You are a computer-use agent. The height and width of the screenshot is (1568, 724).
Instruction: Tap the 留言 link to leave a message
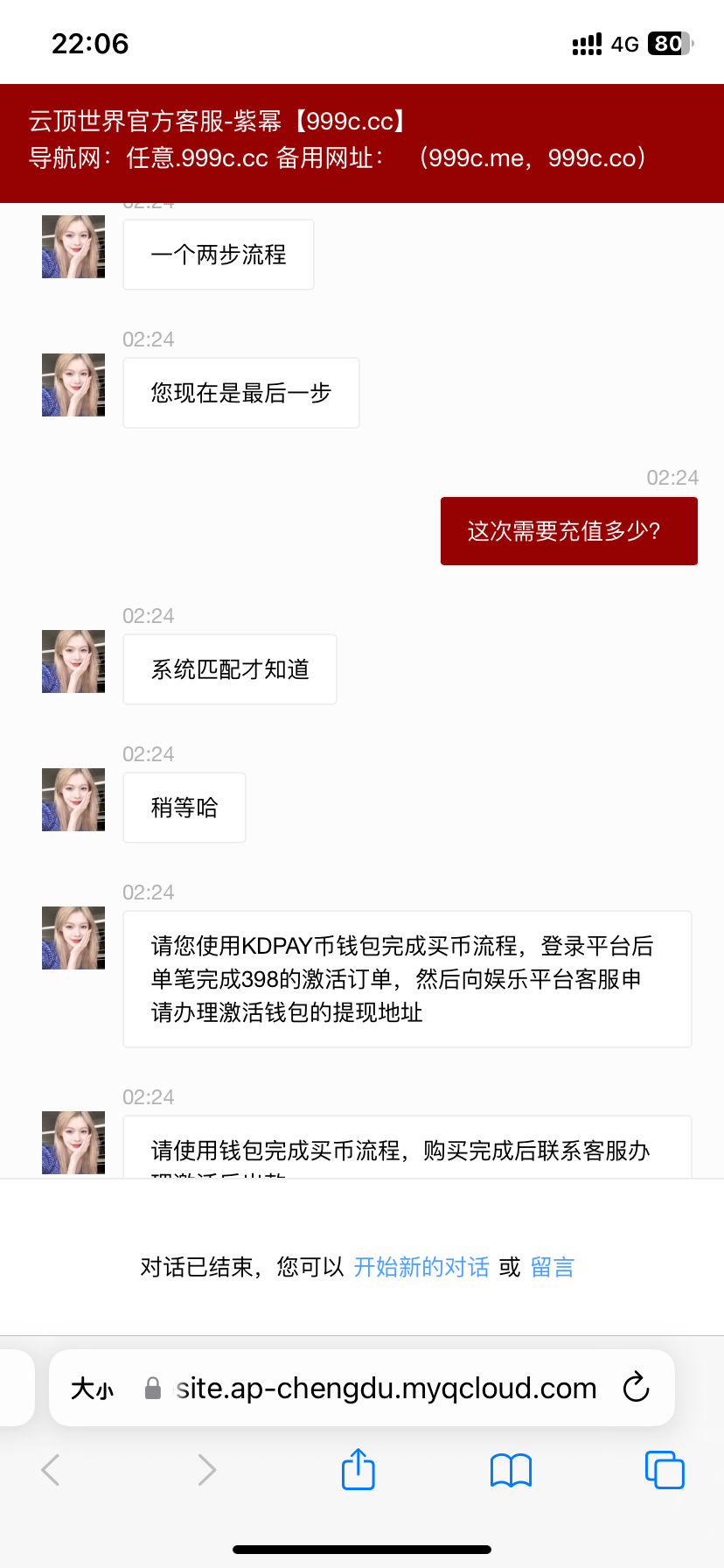(552, 1266)
